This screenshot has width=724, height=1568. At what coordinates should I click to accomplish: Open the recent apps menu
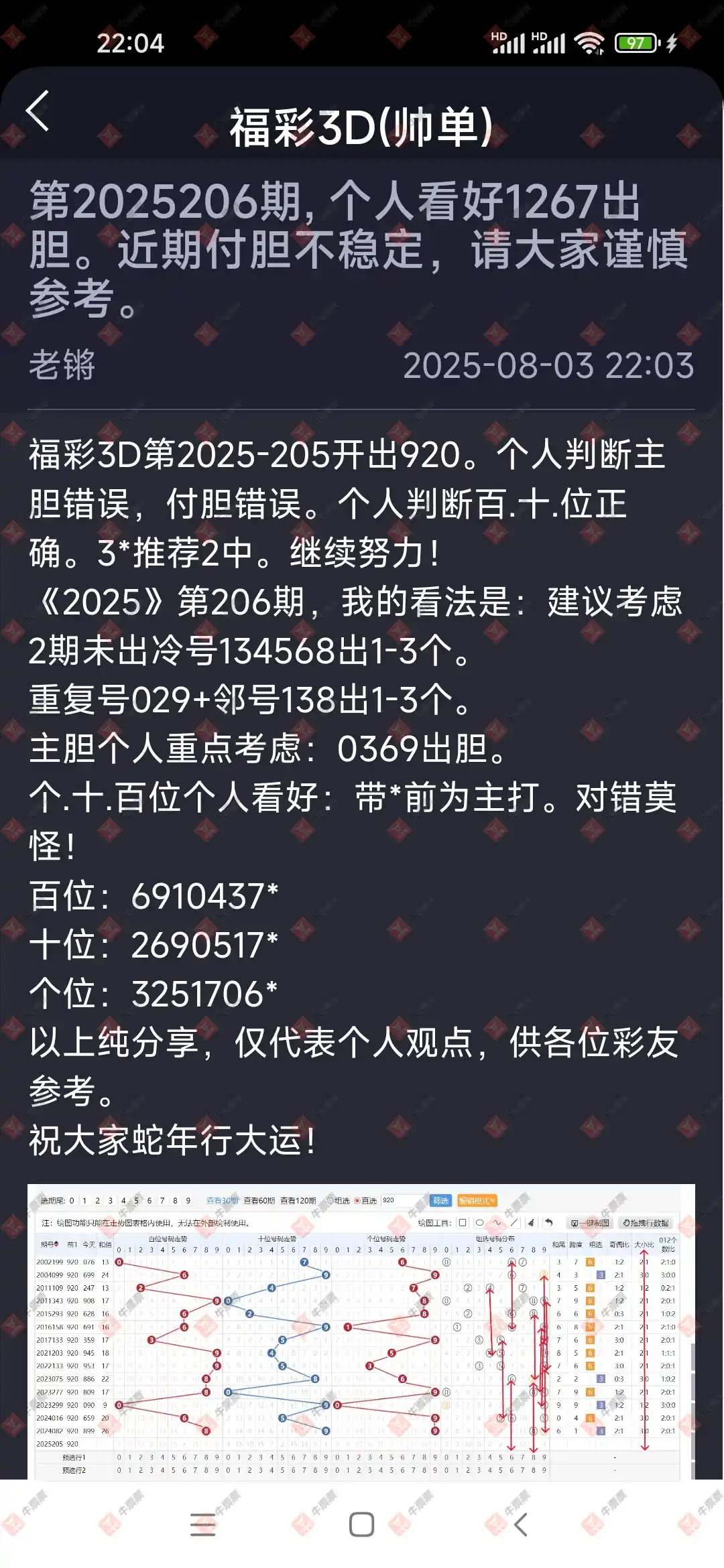click(202, 1524)
